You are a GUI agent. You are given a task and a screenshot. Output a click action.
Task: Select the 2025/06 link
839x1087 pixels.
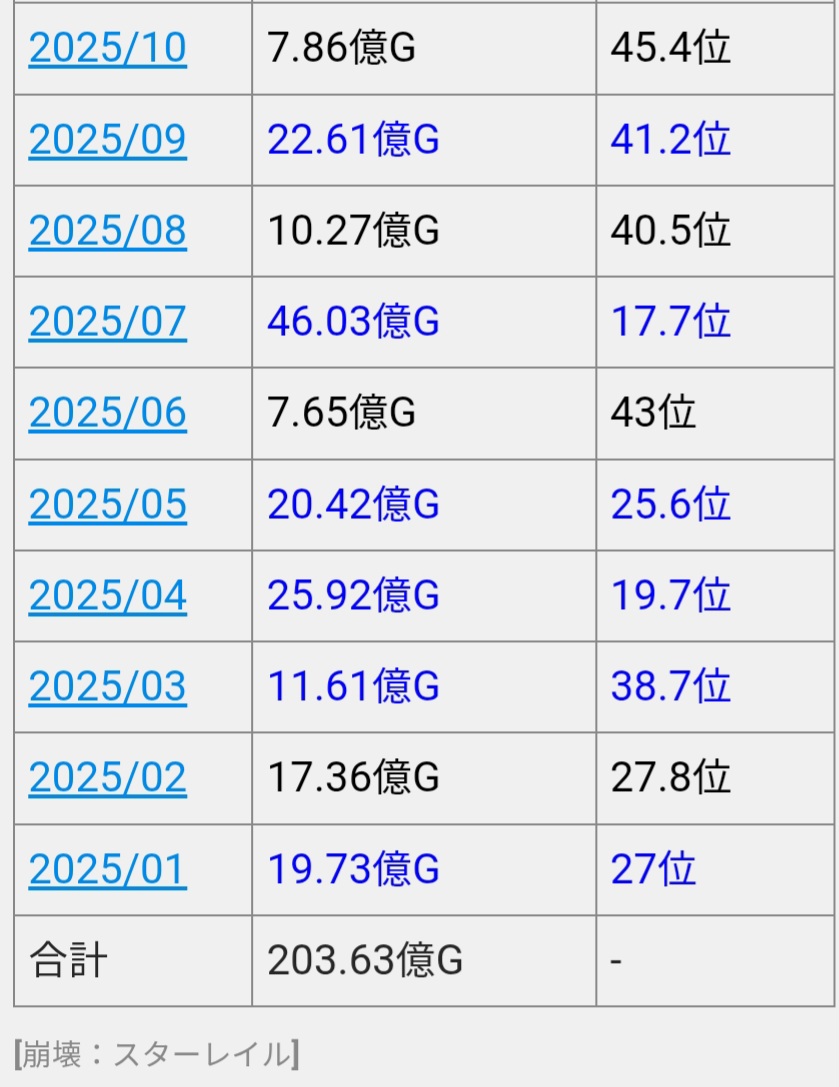pos(107,413)
